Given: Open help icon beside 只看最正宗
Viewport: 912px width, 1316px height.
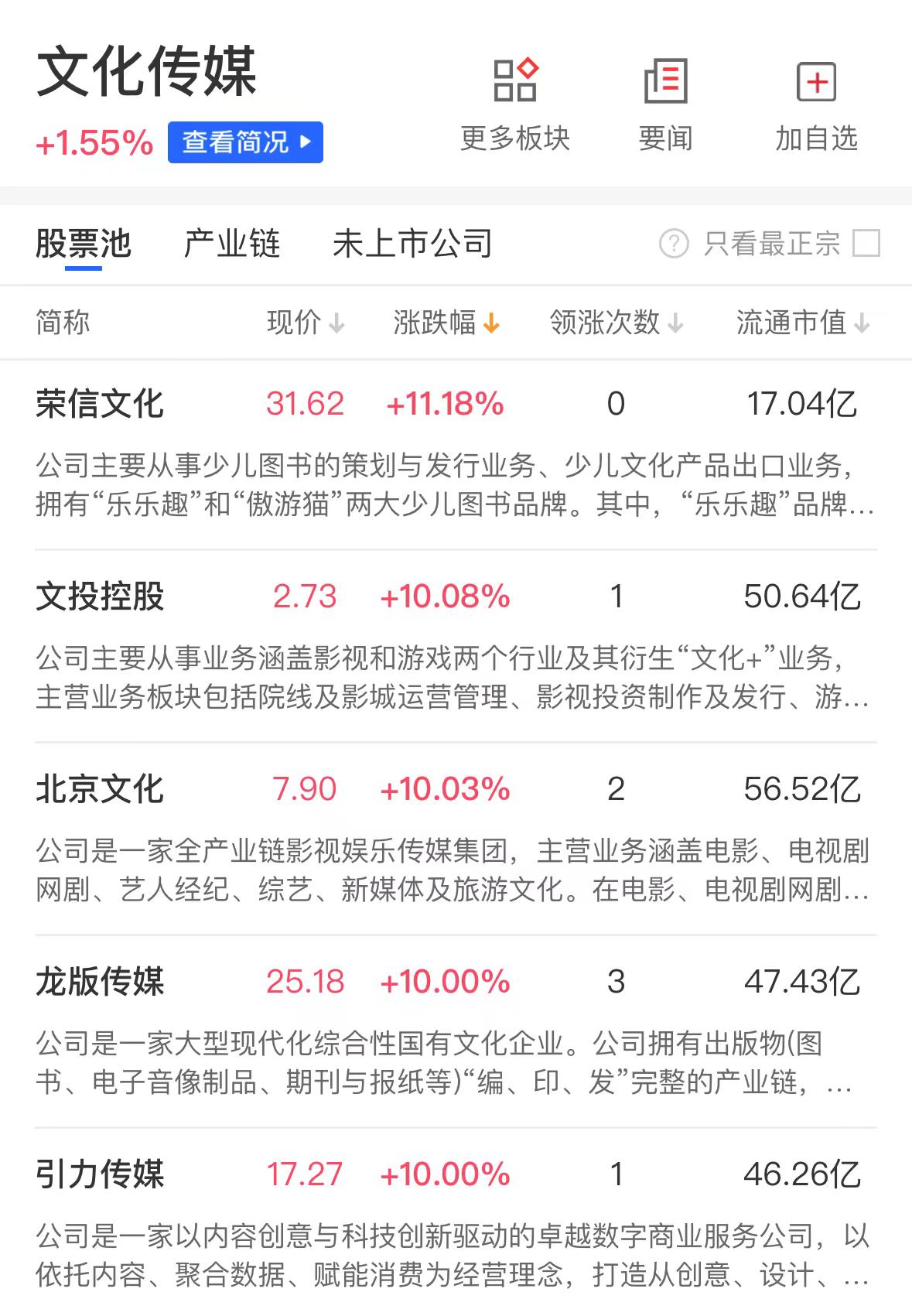Looking at the screenshot, I should (674, 244).
